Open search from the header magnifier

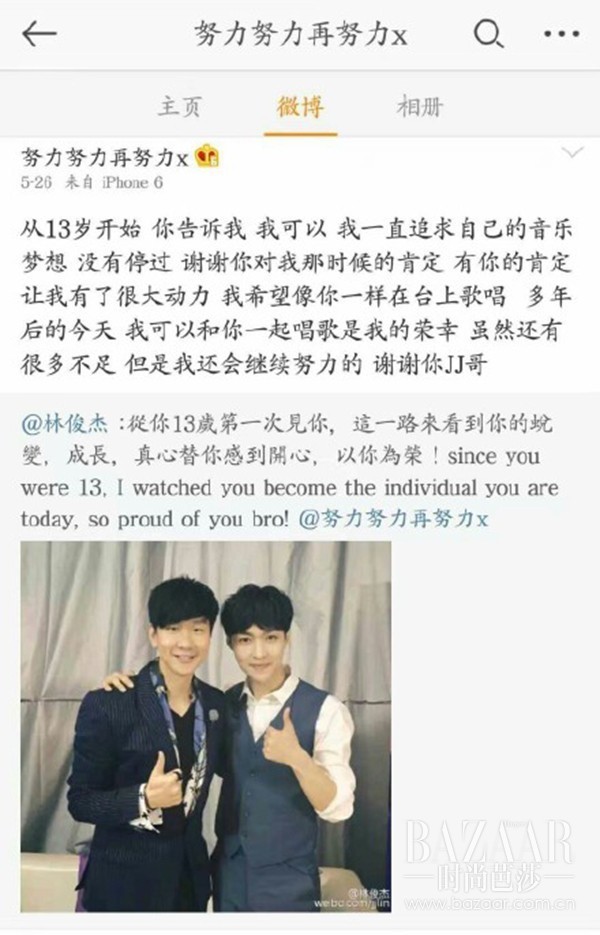488,34
